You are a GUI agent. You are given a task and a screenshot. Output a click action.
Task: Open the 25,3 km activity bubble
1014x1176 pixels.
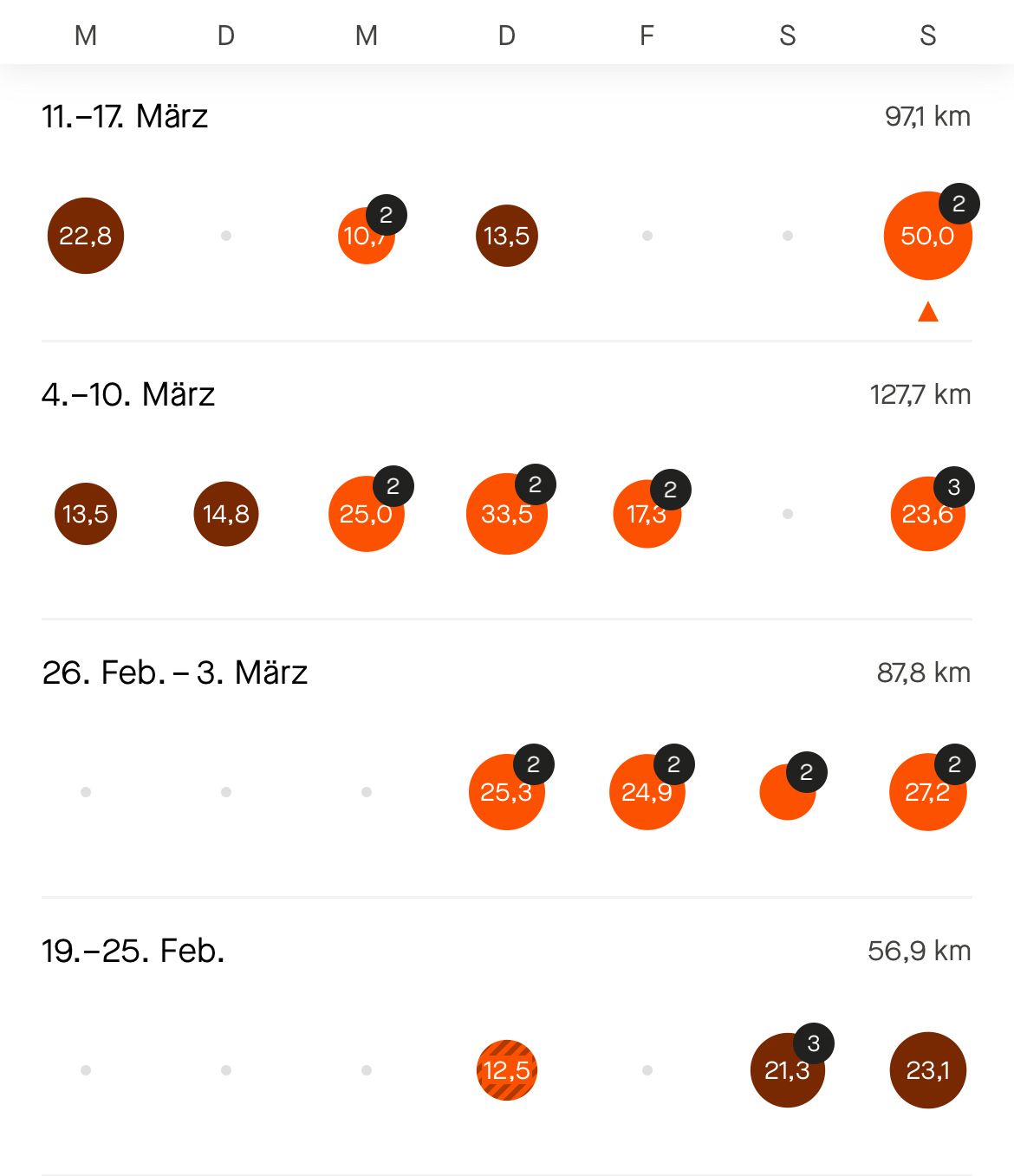pos(506,792)
